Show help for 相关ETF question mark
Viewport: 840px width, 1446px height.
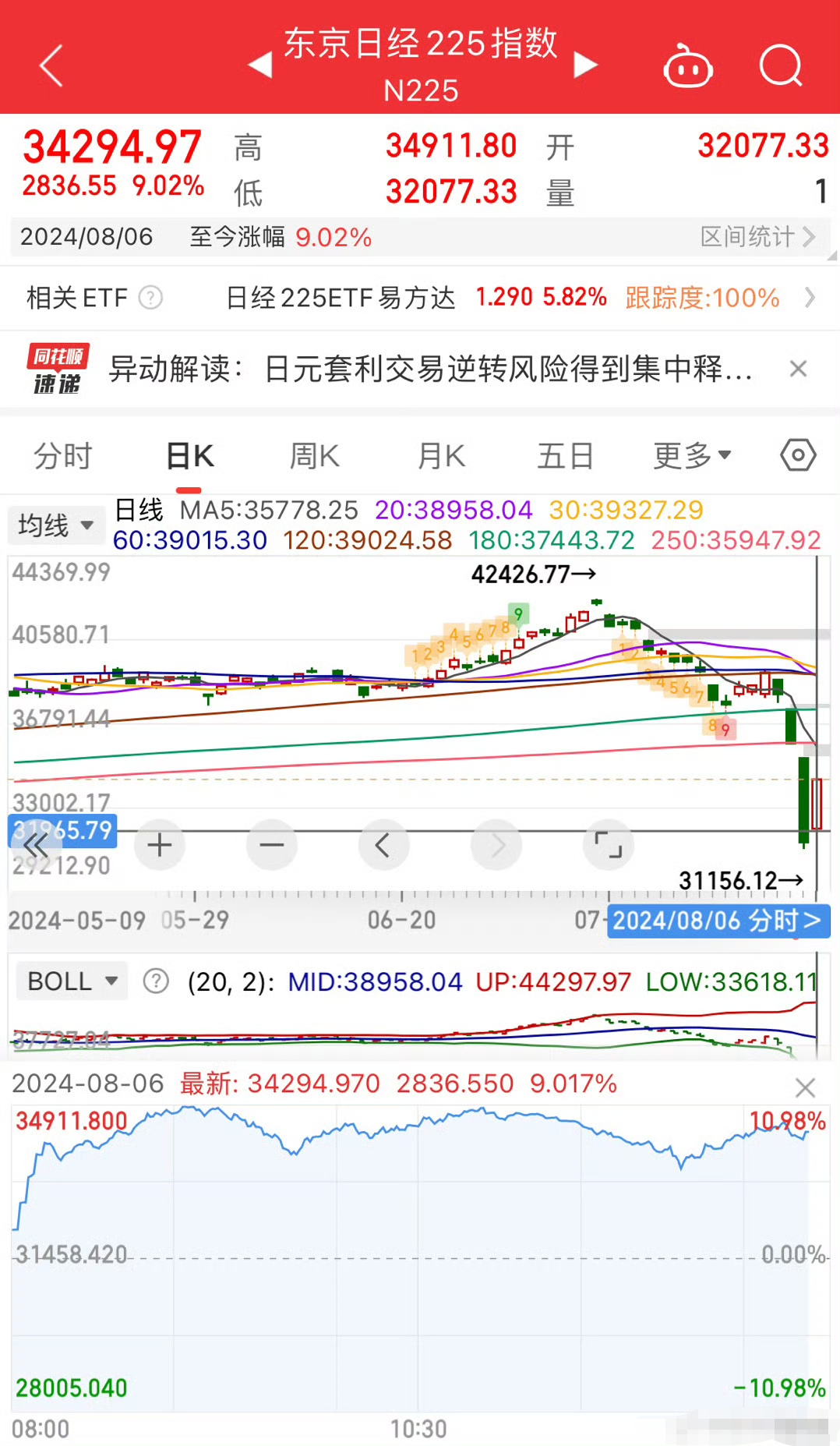tap(150, 297)
